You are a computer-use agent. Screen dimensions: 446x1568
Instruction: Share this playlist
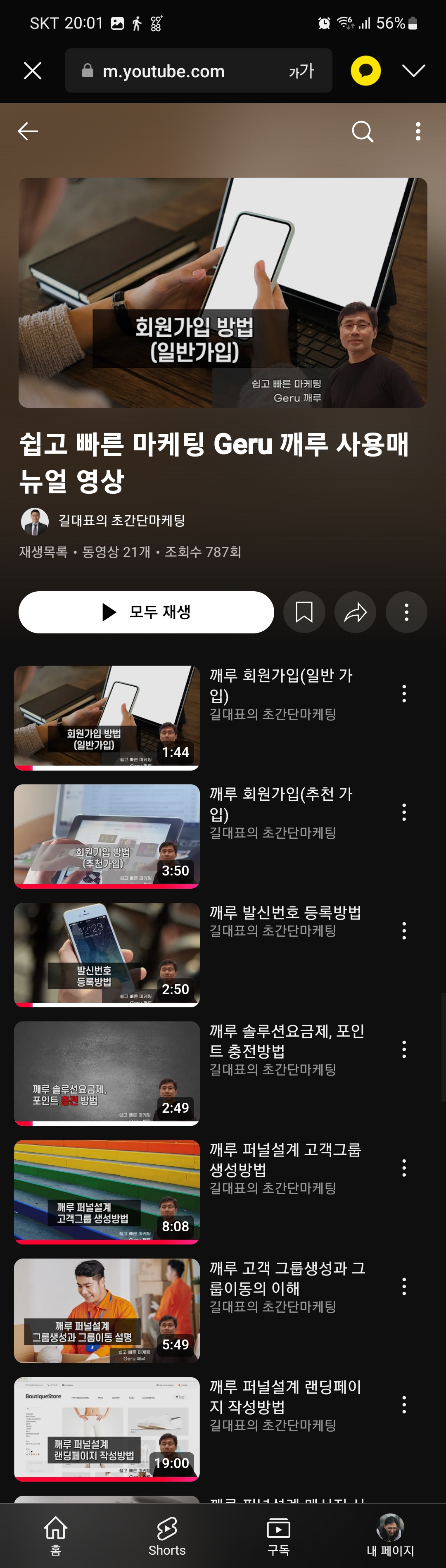(355, 612)
